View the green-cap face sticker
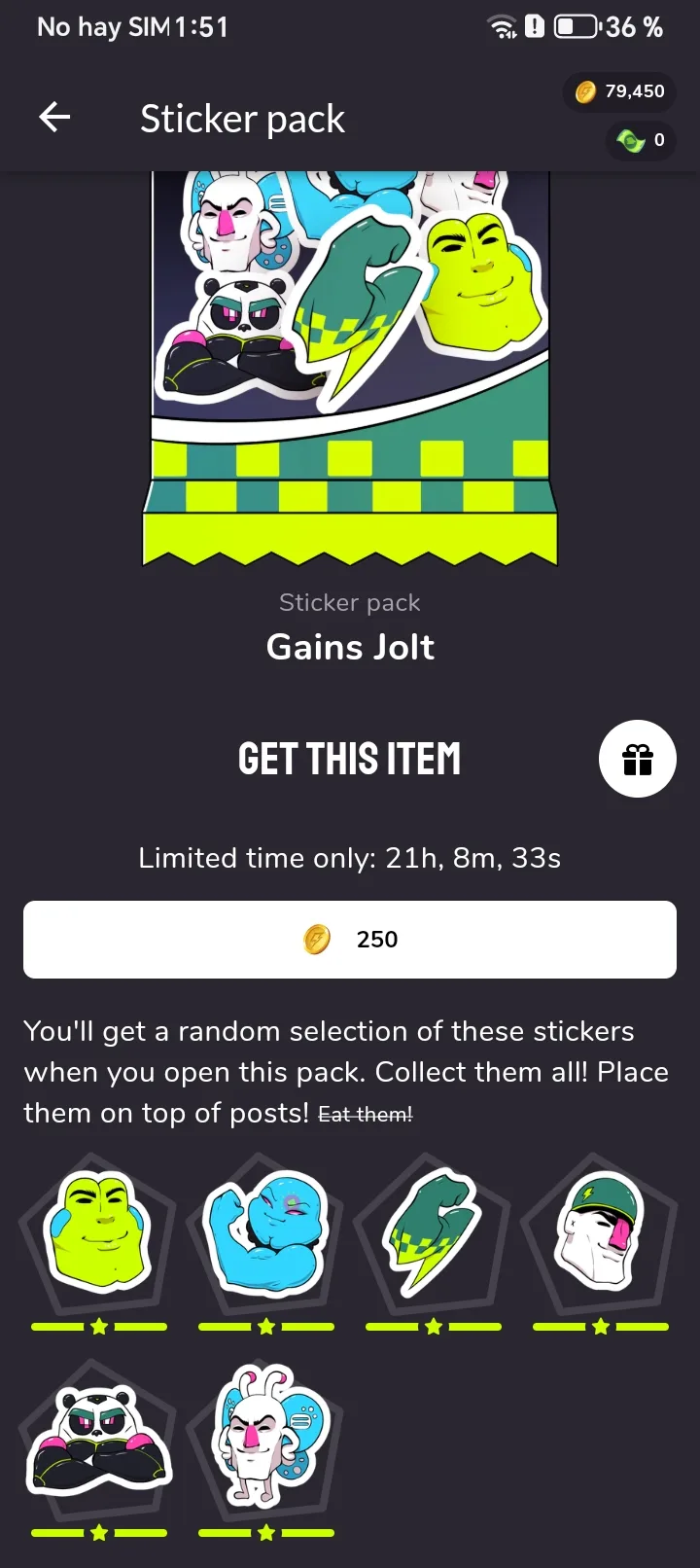 click(x=600, y=1230)
